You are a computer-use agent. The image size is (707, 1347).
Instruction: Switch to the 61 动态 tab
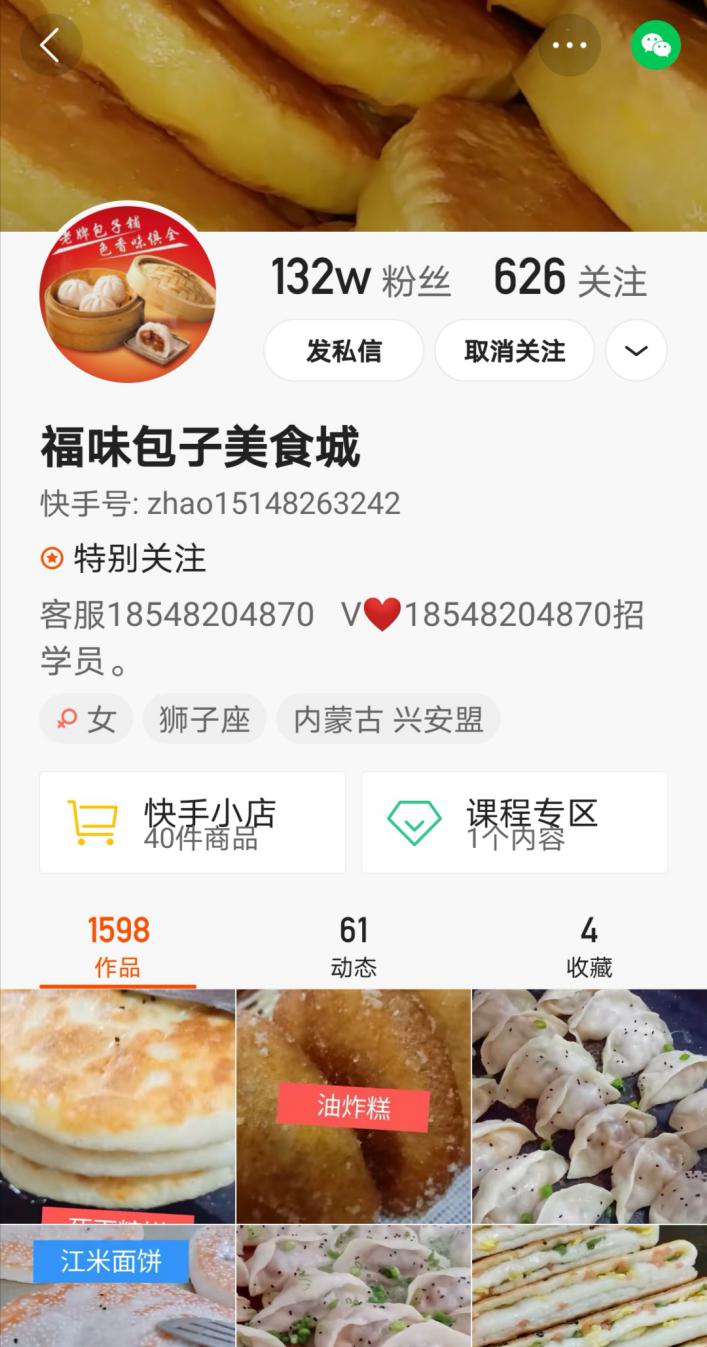[353, 946]
